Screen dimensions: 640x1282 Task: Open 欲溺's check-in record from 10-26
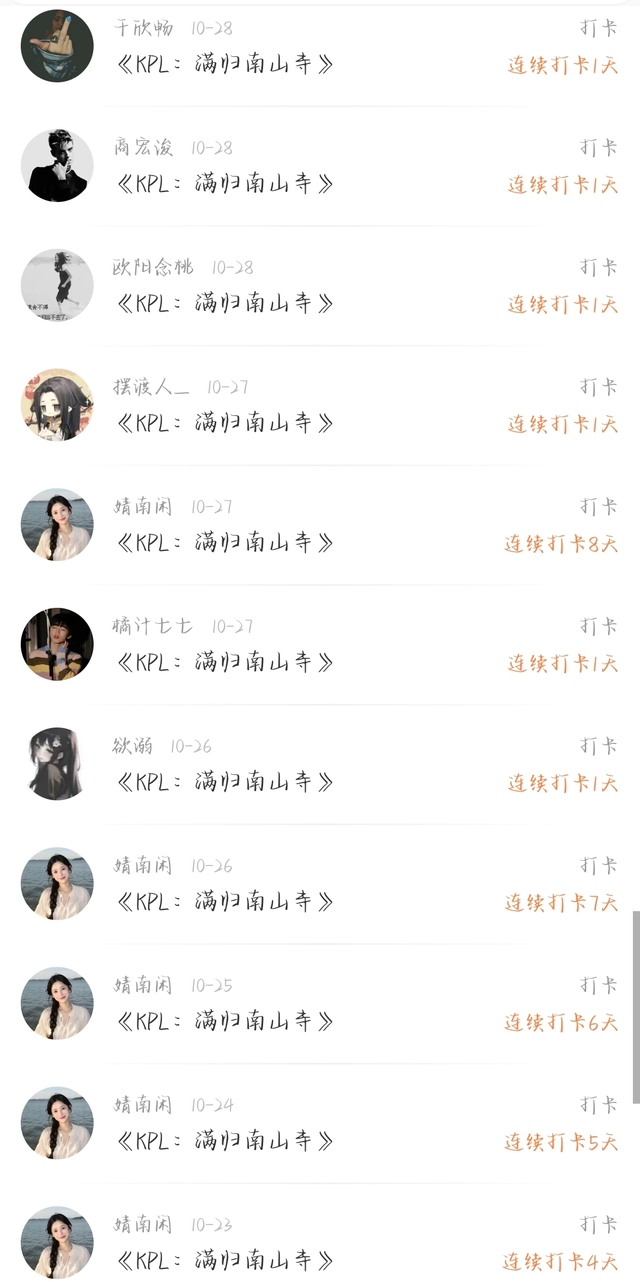225,782
